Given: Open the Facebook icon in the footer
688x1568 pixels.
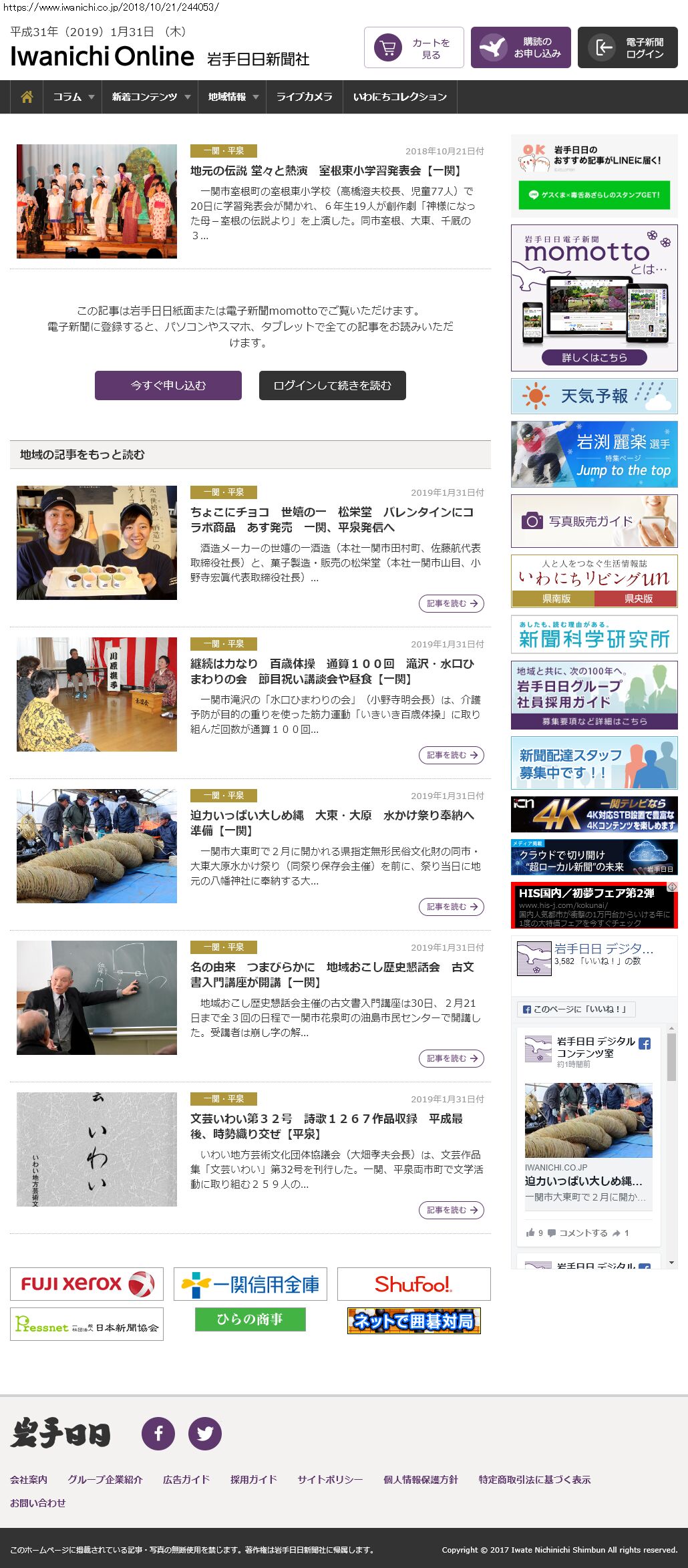Looking at the screenshot, I should point(158,1433).
